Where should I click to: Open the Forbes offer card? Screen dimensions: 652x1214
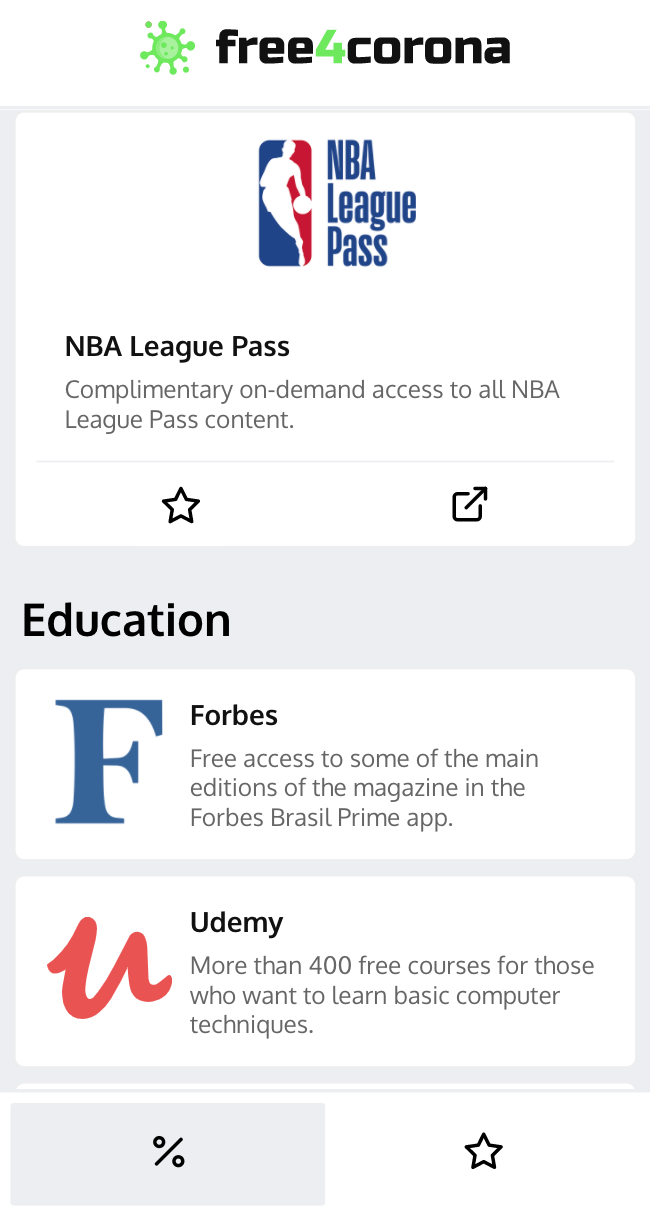[x=325, y=764]
